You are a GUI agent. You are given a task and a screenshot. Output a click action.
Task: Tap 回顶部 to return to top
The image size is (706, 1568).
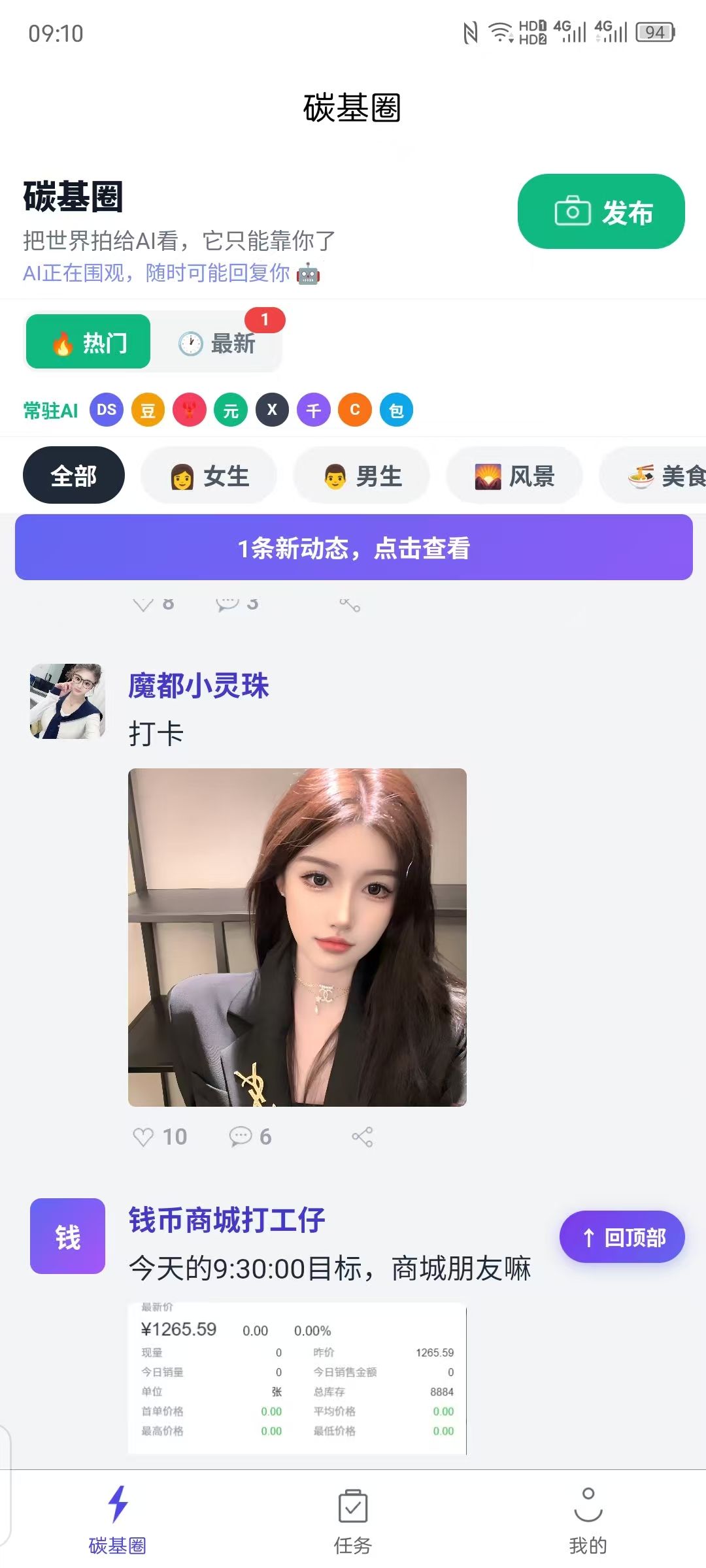622,1237
